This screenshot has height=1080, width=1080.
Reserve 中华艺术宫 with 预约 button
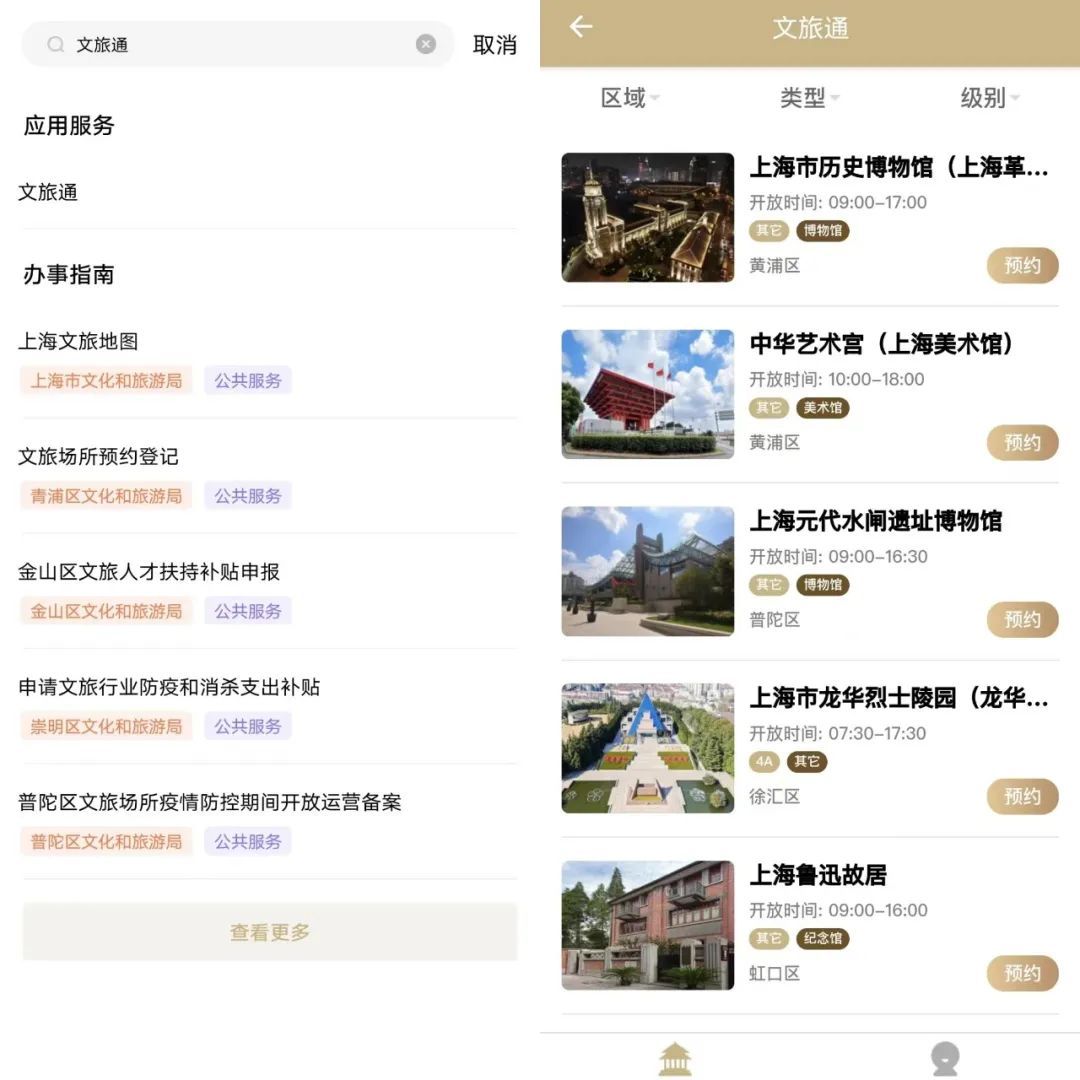click(x=1022, y=443)
